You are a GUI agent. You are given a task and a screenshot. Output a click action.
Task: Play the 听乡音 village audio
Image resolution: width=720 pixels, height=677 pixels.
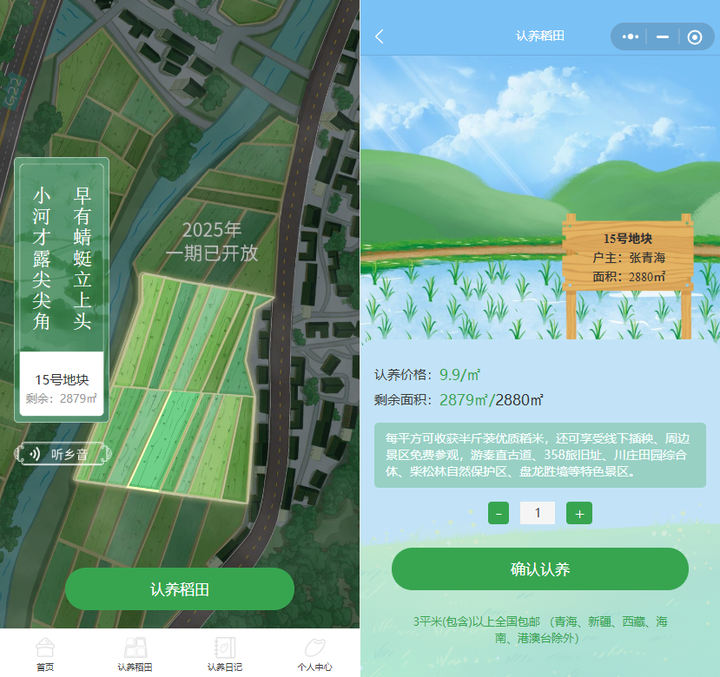(x=61, y=454)
